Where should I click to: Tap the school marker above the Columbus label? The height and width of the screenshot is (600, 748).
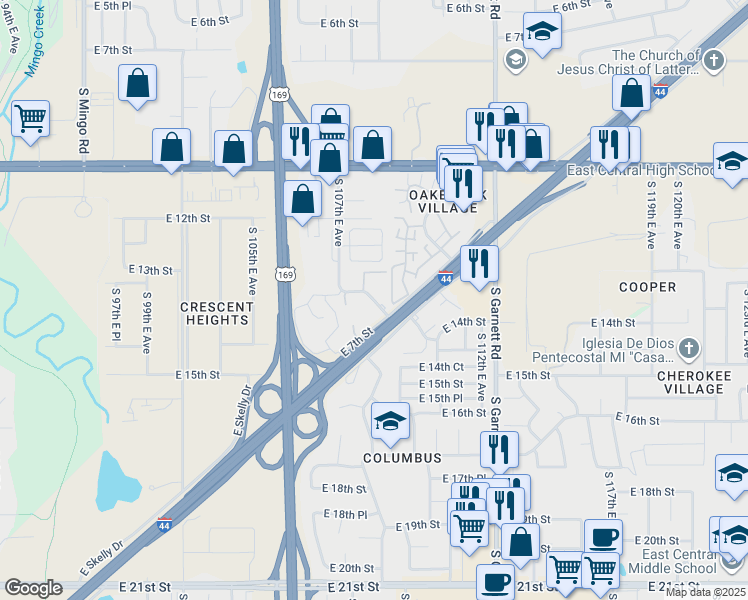click(390, 422)
